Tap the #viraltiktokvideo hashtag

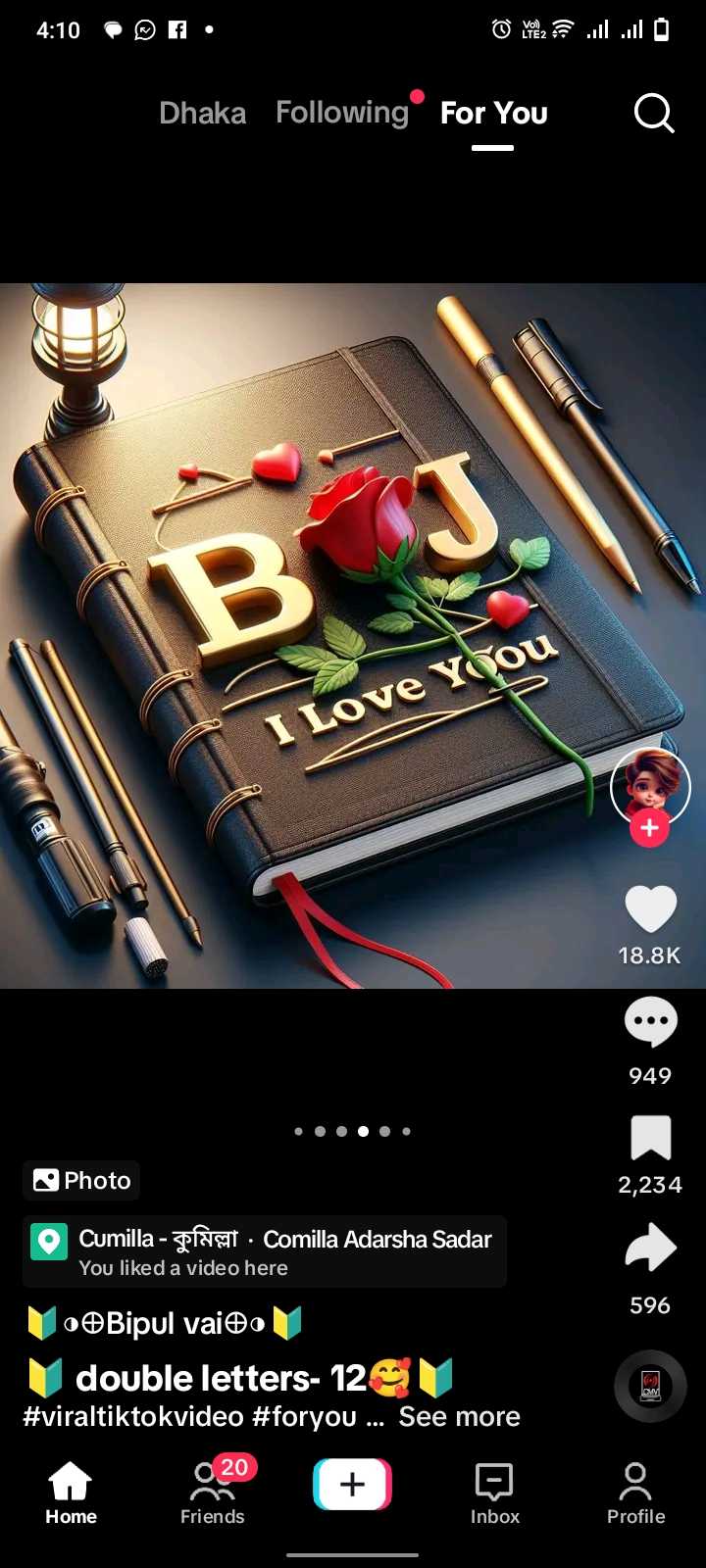tap(133, 1416)
